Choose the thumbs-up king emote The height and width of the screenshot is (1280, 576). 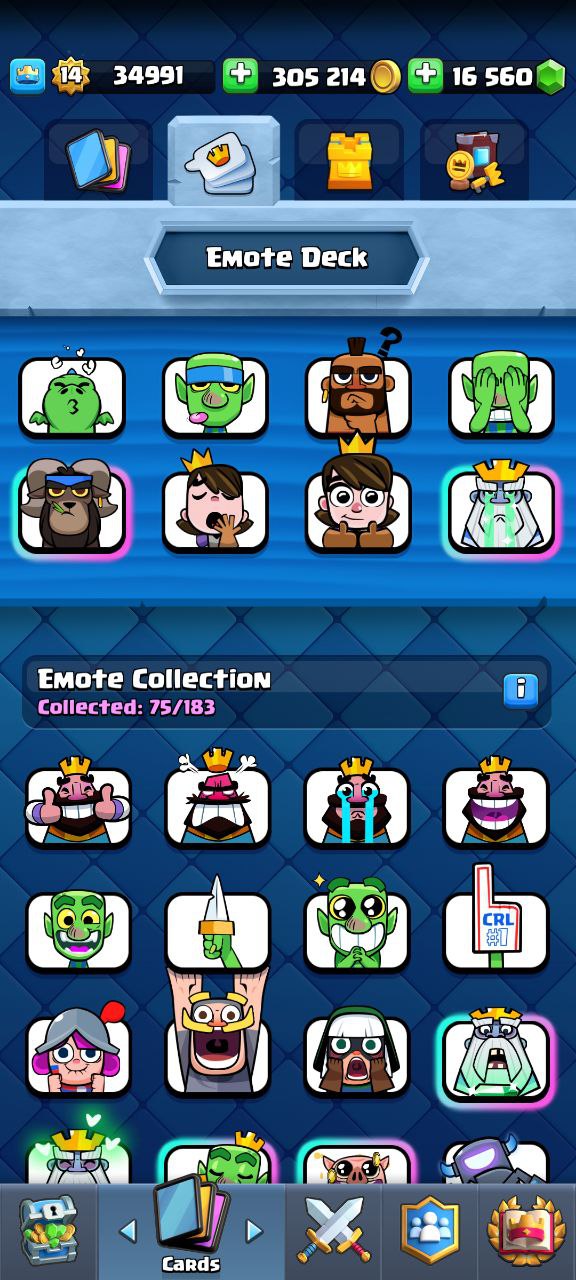click(78, 800)
